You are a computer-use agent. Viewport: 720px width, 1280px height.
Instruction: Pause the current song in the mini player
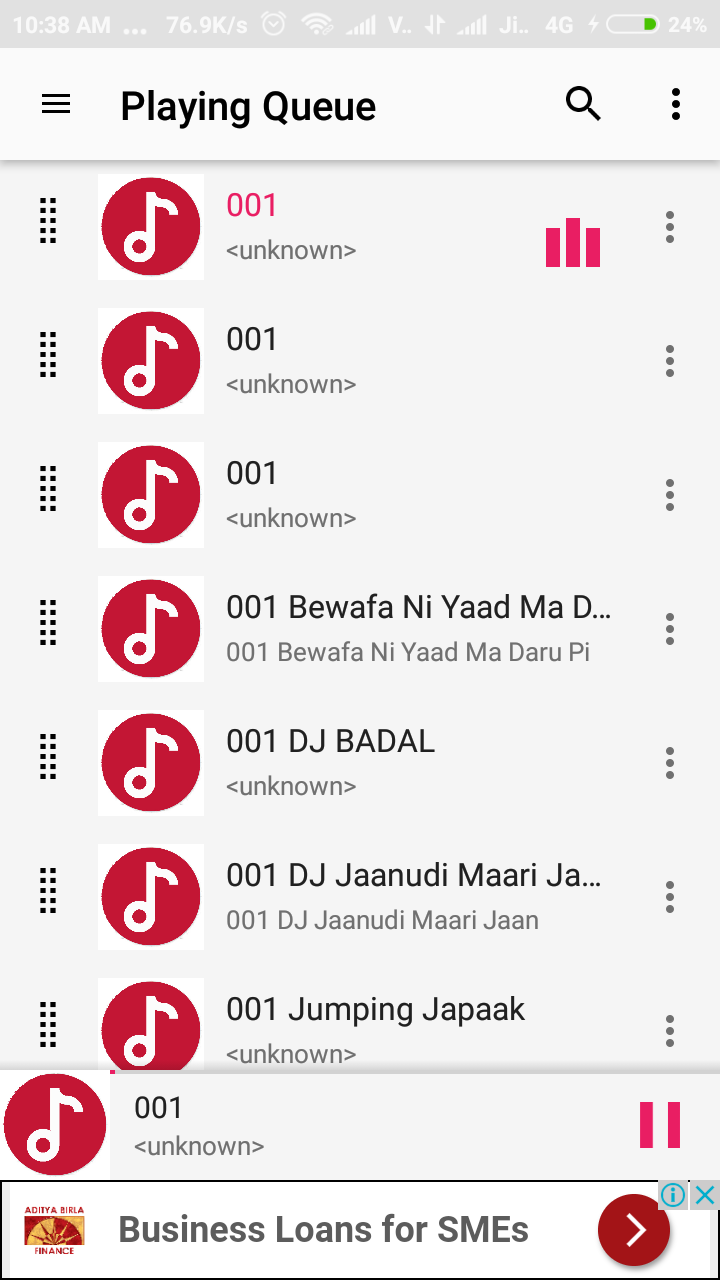[660, 1125]
